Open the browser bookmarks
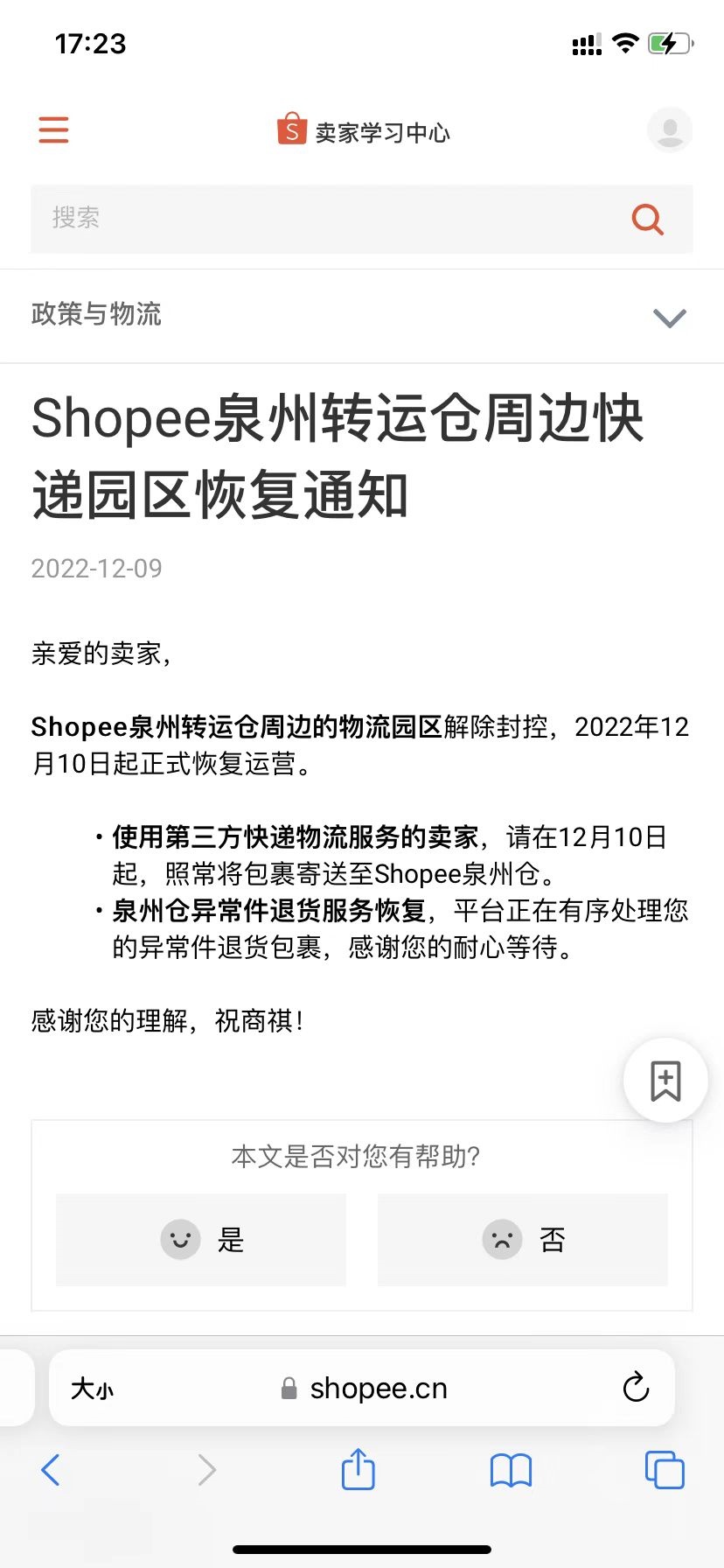 pos(511,1470)
